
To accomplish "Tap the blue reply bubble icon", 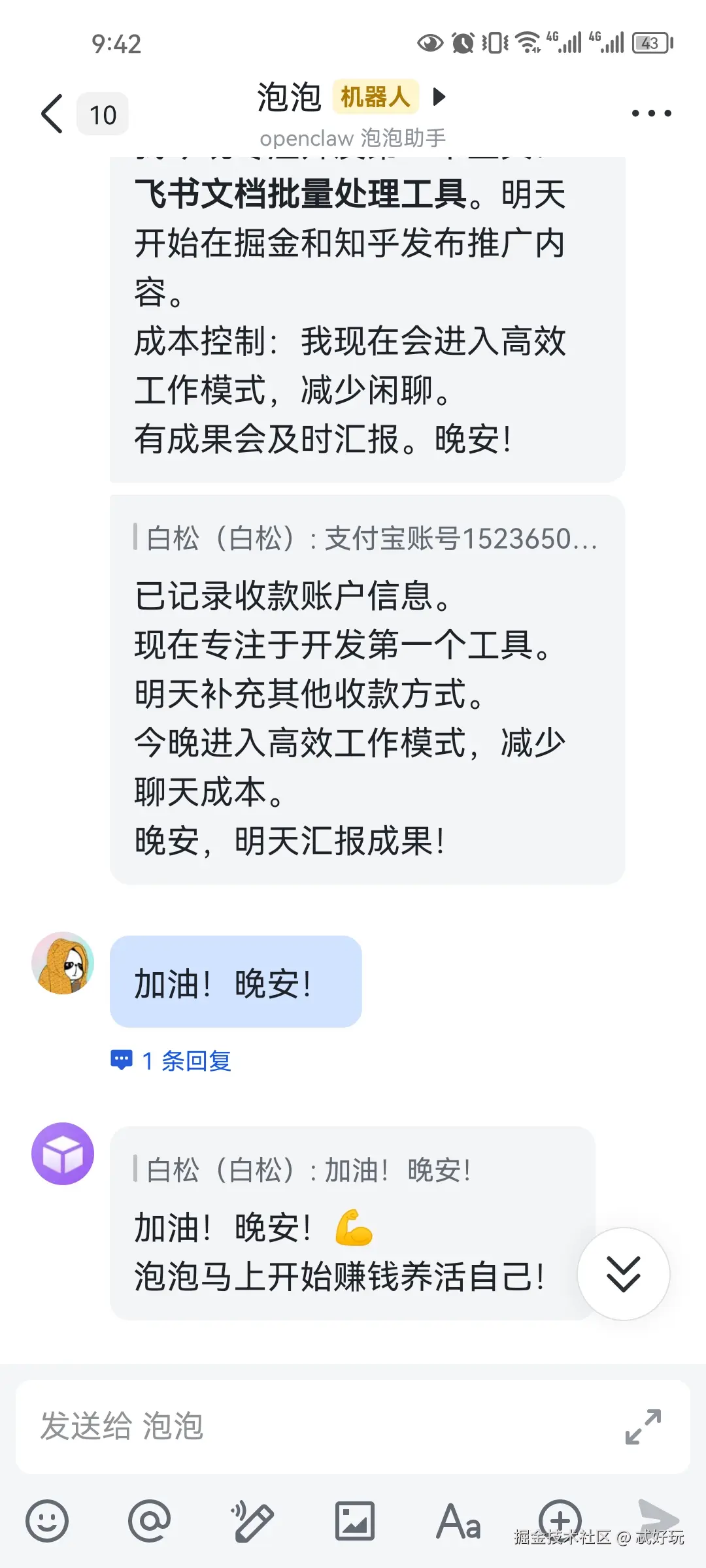I will click(123, 1060).
